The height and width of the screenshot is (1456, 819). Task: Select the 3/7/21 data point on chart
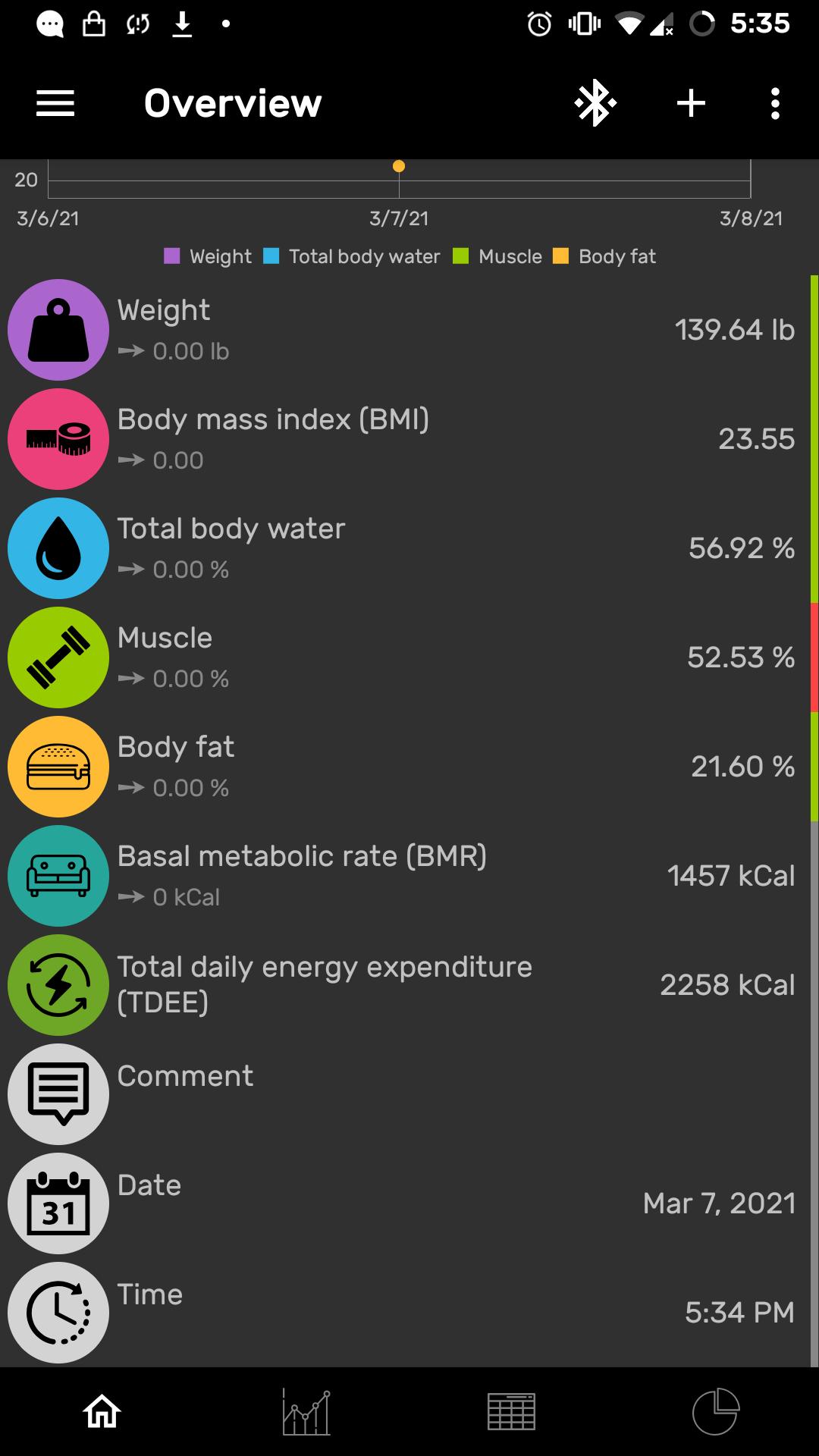tap(399, 166)
